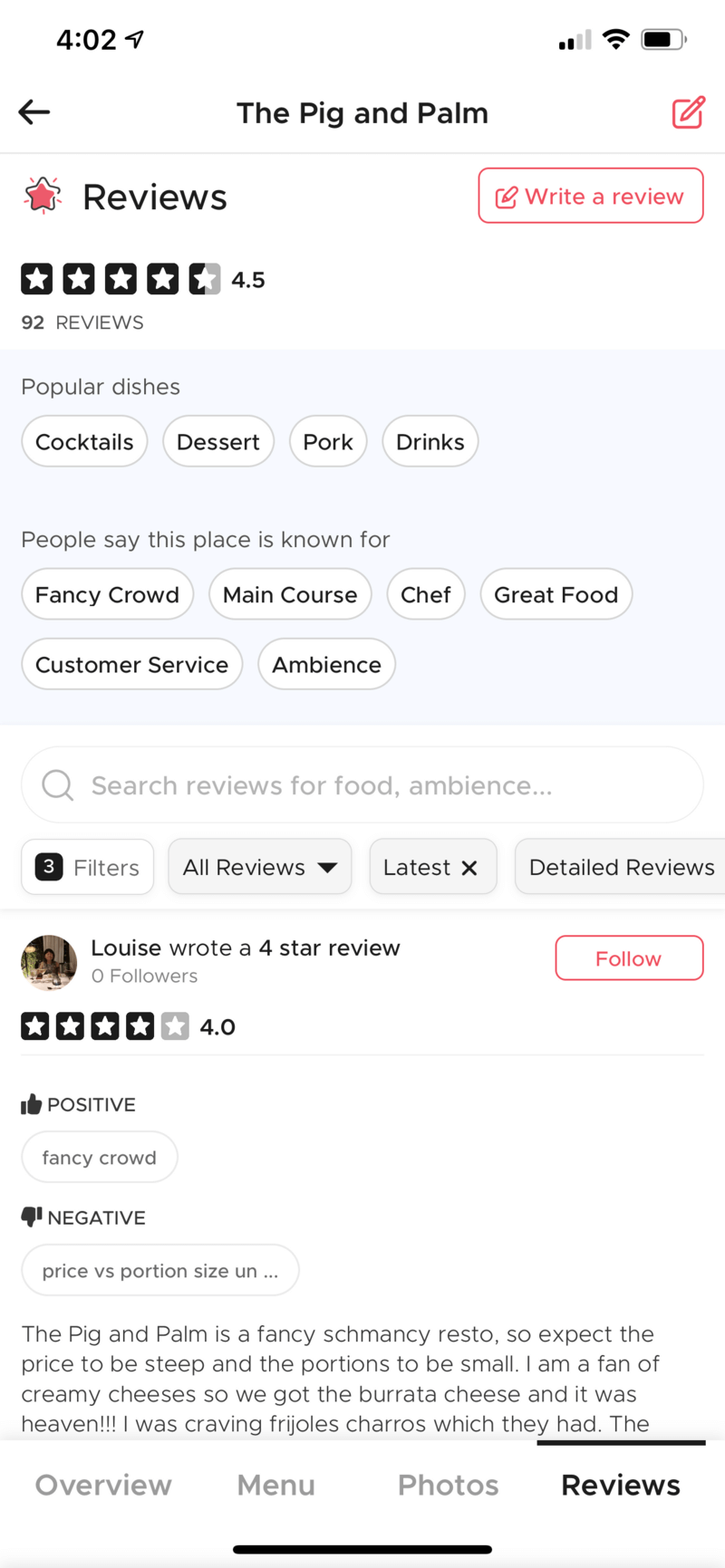Viewport: 725px width, 1568px height.
Task: Tap the Ambience chip
Action: coord(326,664)
